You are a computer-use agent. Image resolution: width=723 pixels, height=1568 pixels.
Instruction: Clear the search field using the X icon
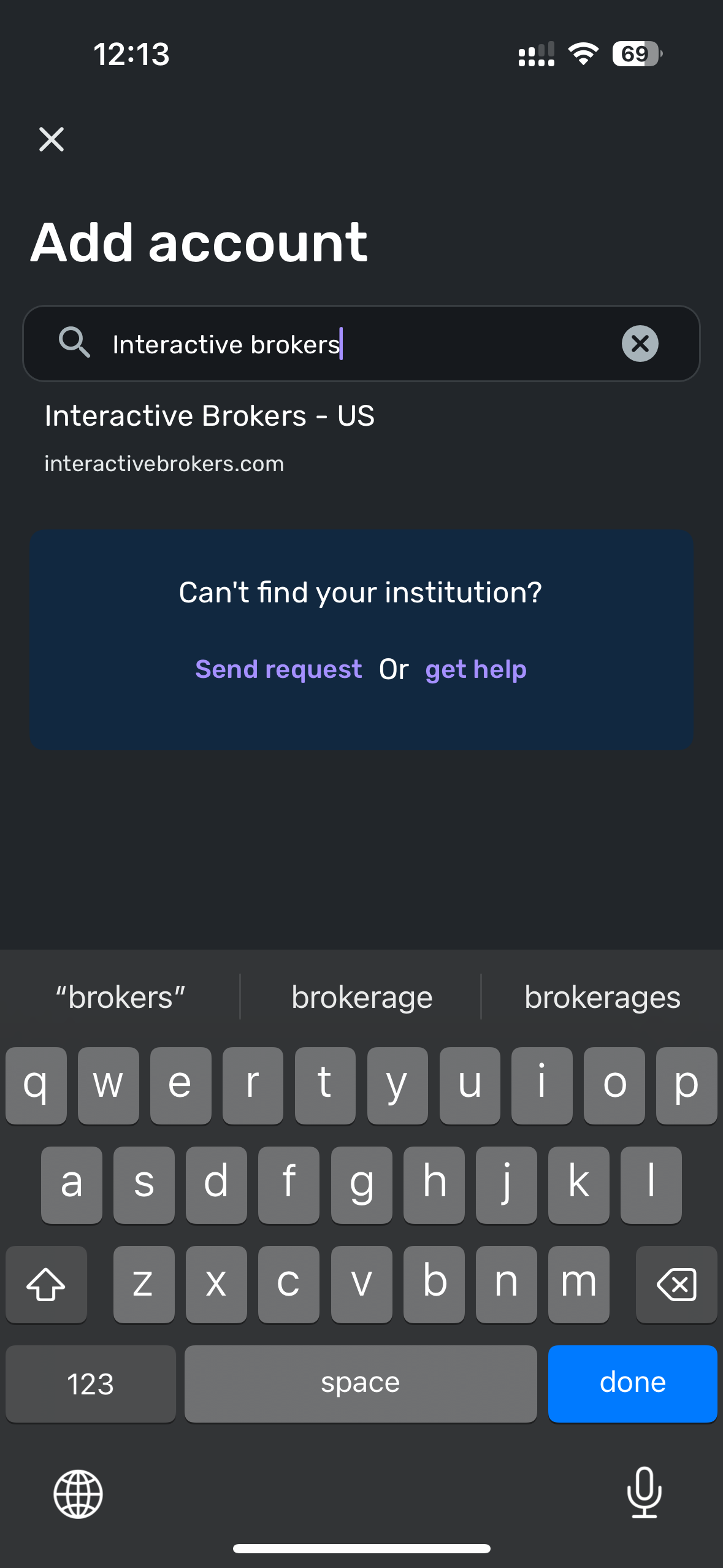[x=640, y=344]
